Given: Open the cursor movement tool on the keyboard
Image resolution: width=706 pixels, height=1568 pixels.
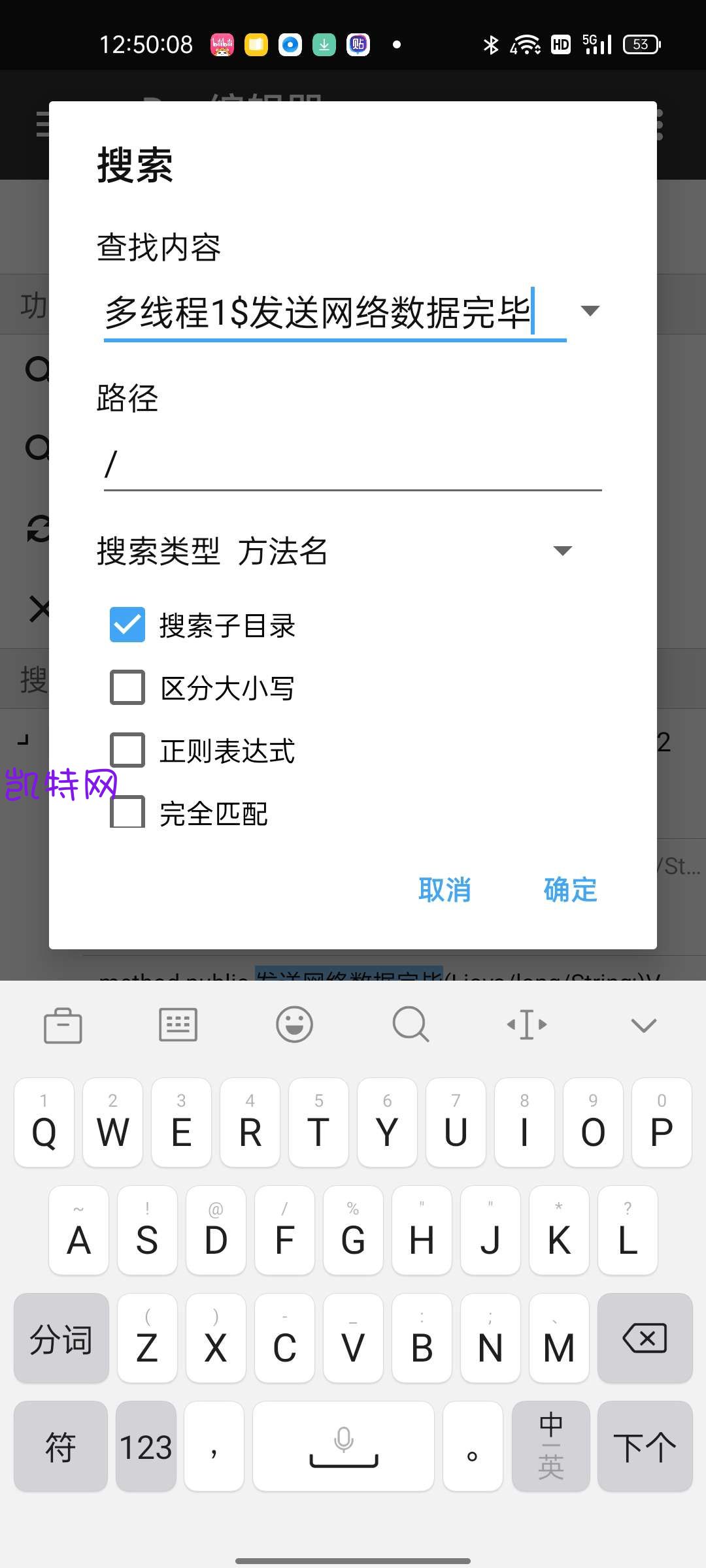Looking at the screenshot, I should click(527, 1024).
